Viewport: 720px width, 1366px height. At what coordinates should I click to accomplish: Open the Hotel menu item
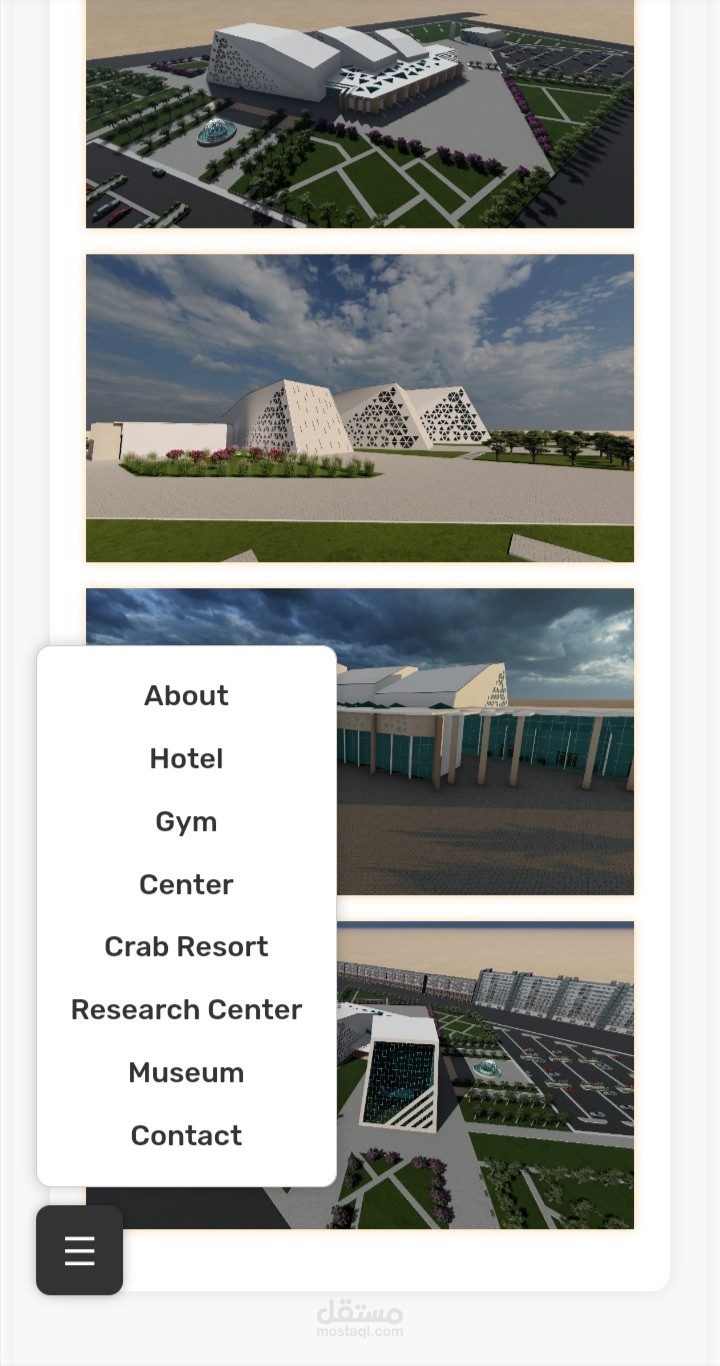point(186,759)
